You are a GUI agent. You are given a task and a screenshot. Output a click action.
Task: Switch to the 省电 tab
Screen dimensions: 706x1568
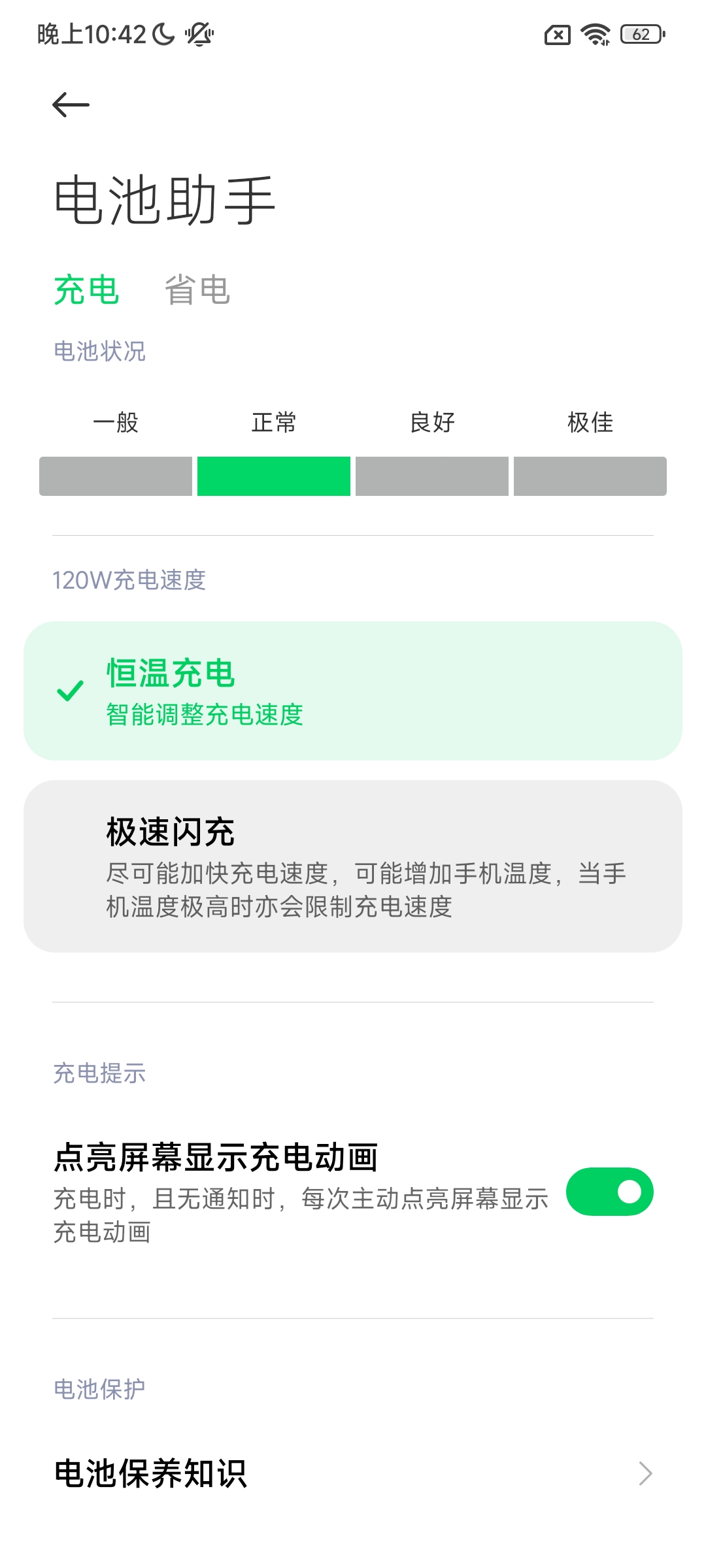coord(197,290)
